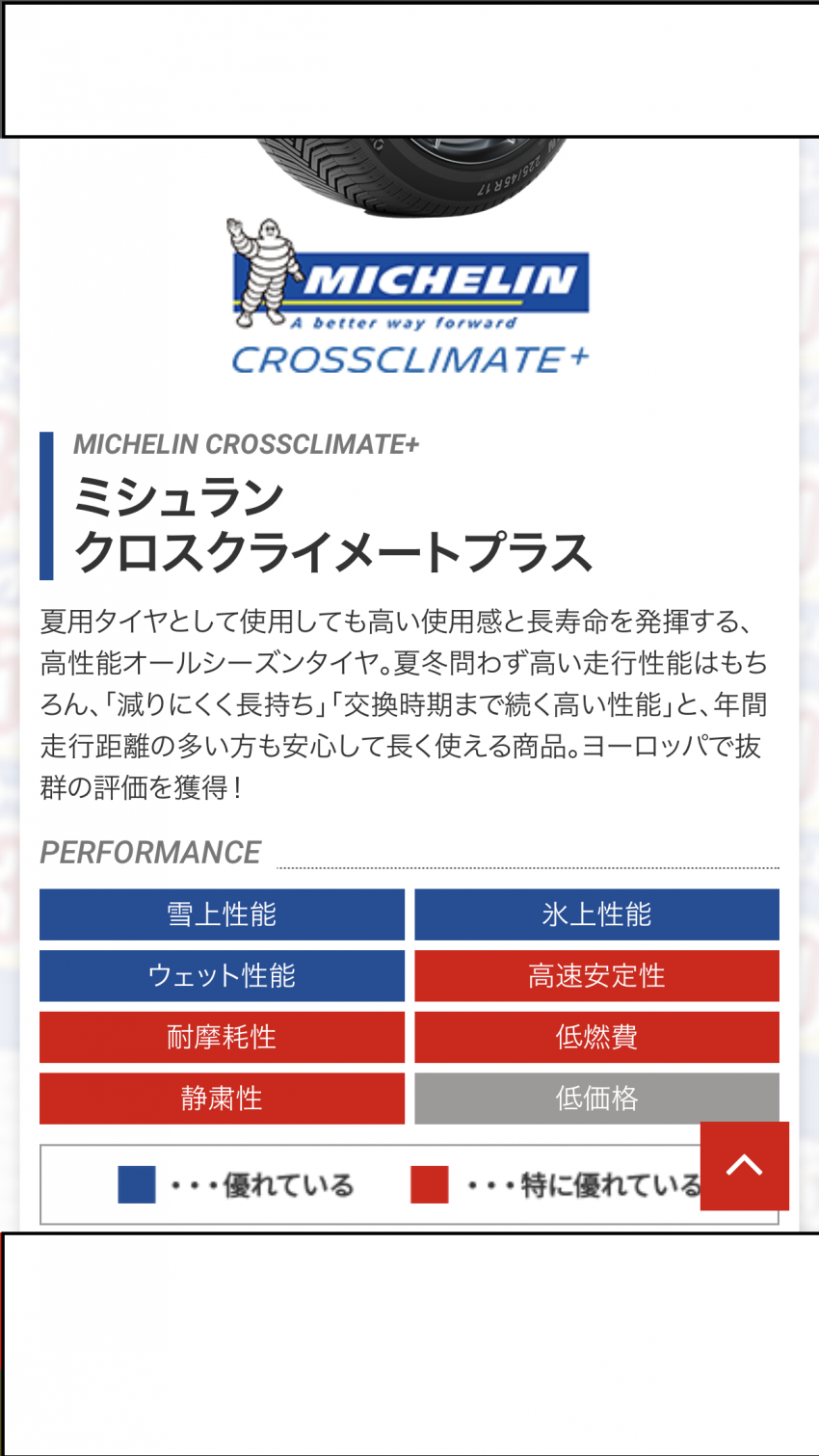
Task: Select the MICHELIN CROSSCLIMATE+ subtitle text
Action: coord(247,444)
